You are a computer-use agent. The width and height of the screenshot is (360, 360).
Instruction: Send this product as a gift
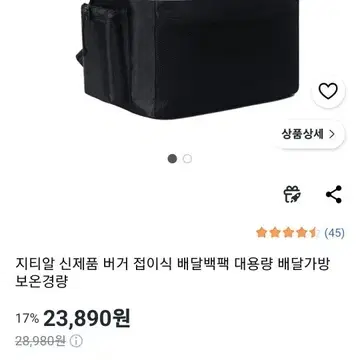[x=292, y=194]
